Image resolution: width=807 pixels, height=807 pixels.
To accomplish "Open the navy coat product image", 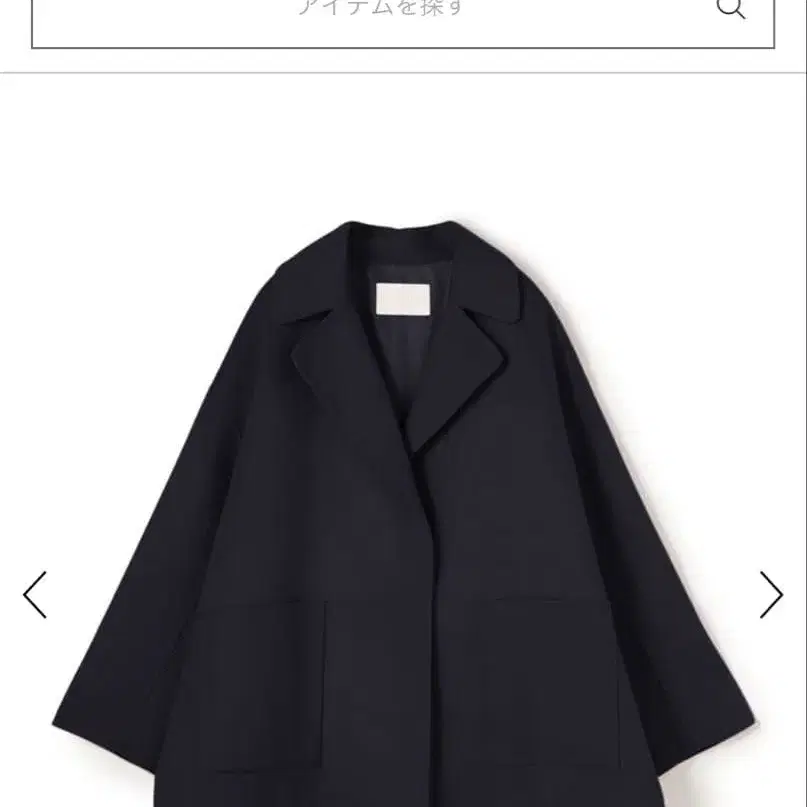I will pyautogui.click(x=403, y=513).
